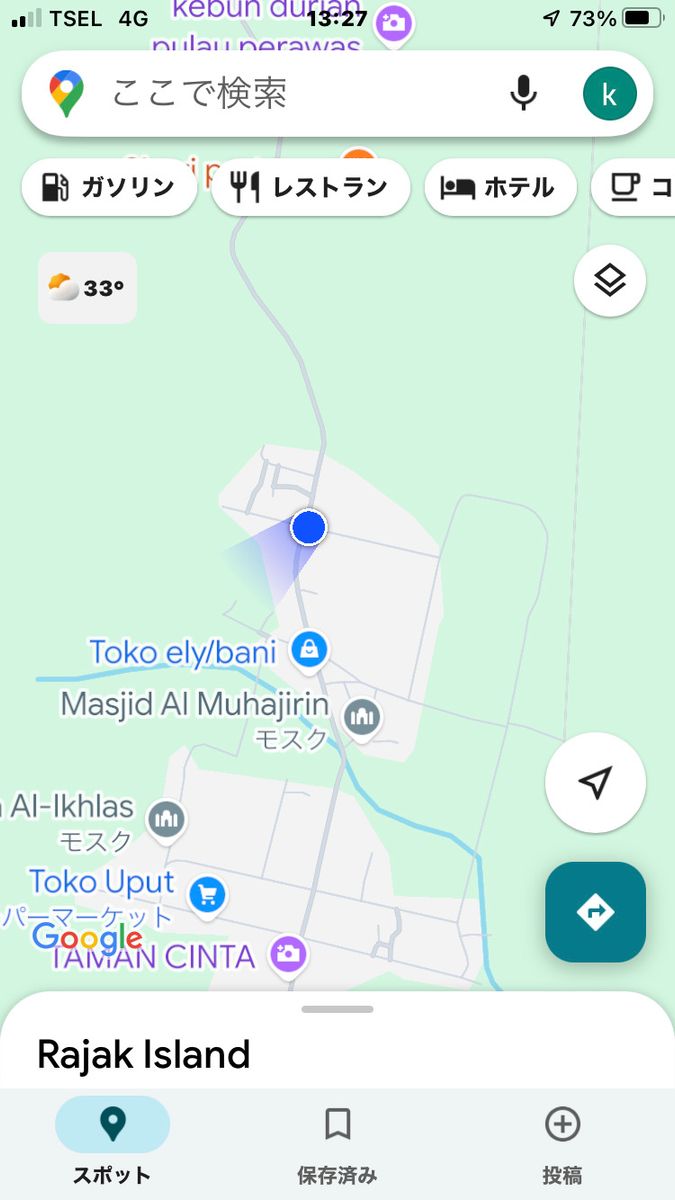675x1200 pixels.
Task: Open the map layers selector
Action: click(x=609, y=281)
